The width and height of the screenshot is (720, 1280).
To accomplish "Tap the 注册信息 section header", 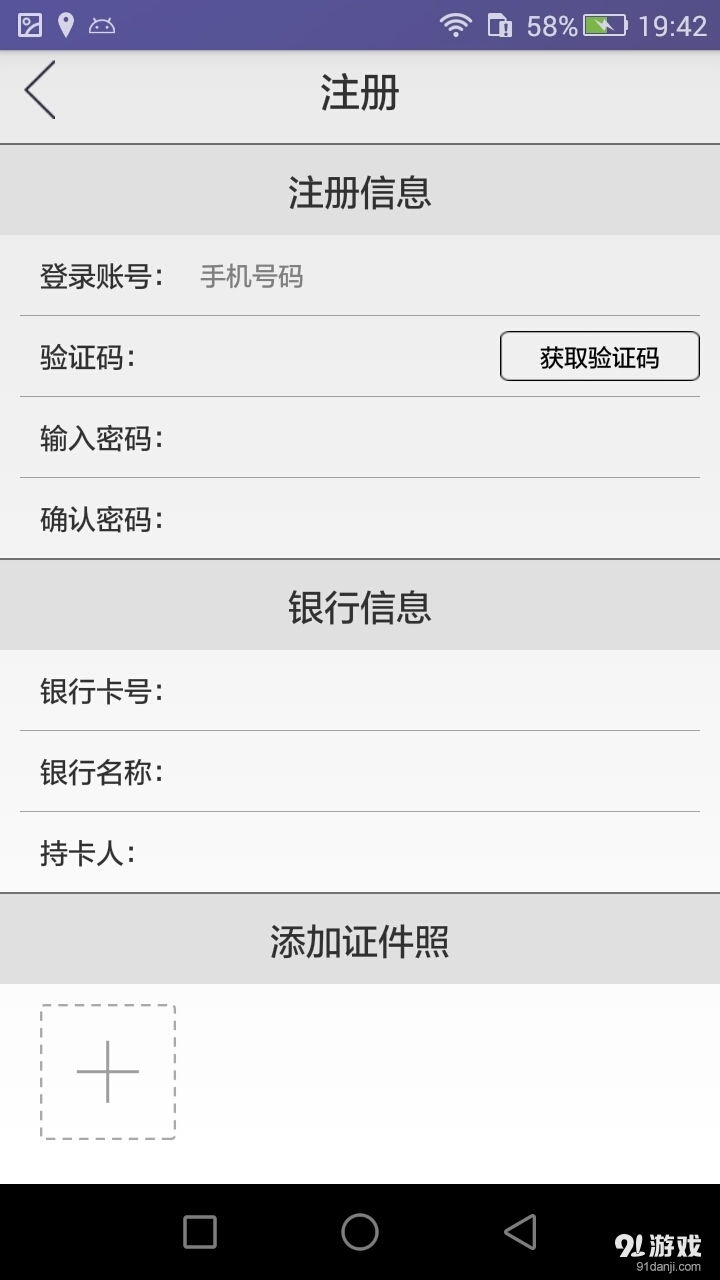I will coord(360,190).
